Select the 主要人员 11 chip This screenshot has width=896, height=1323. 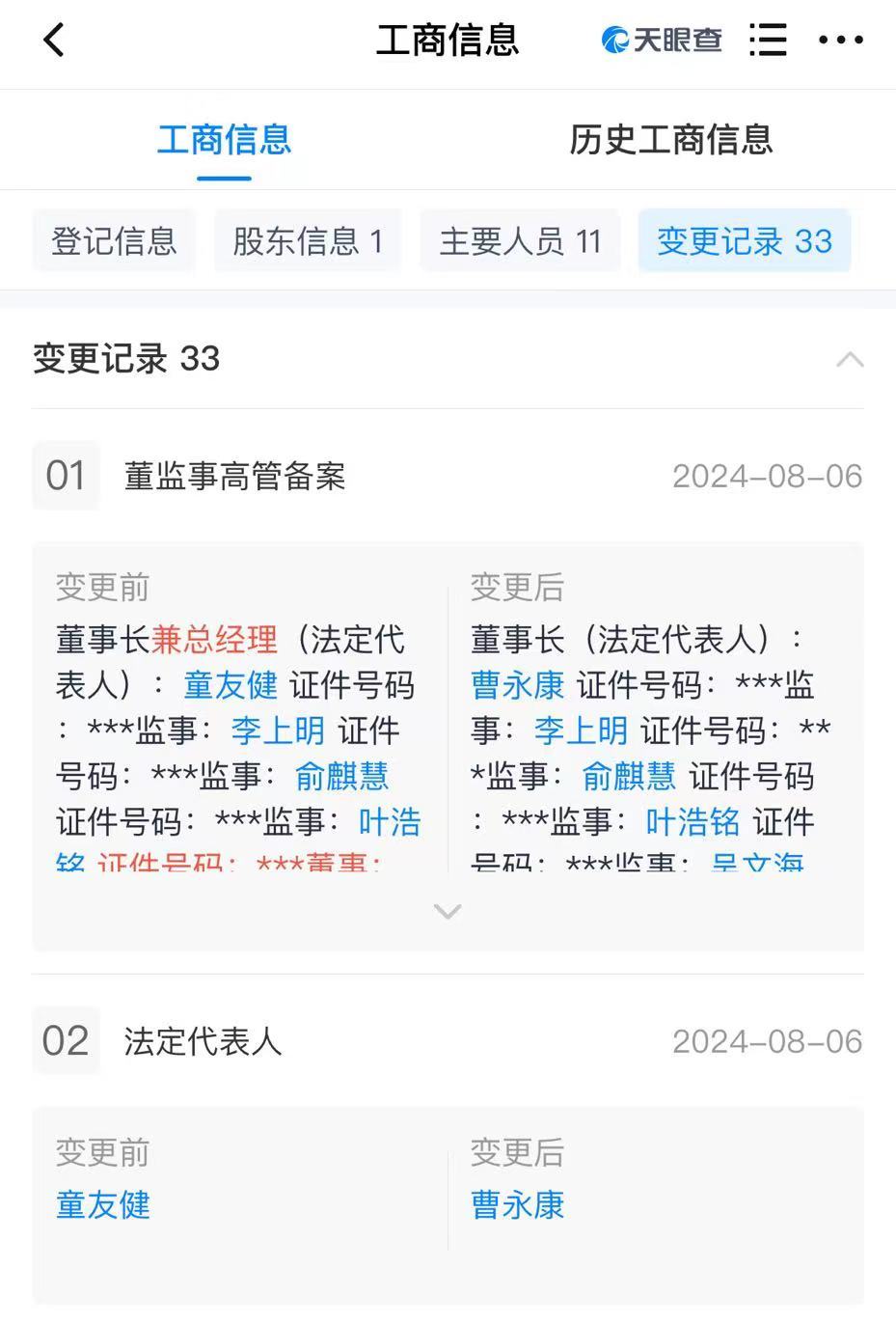click(x=520, y=241)
